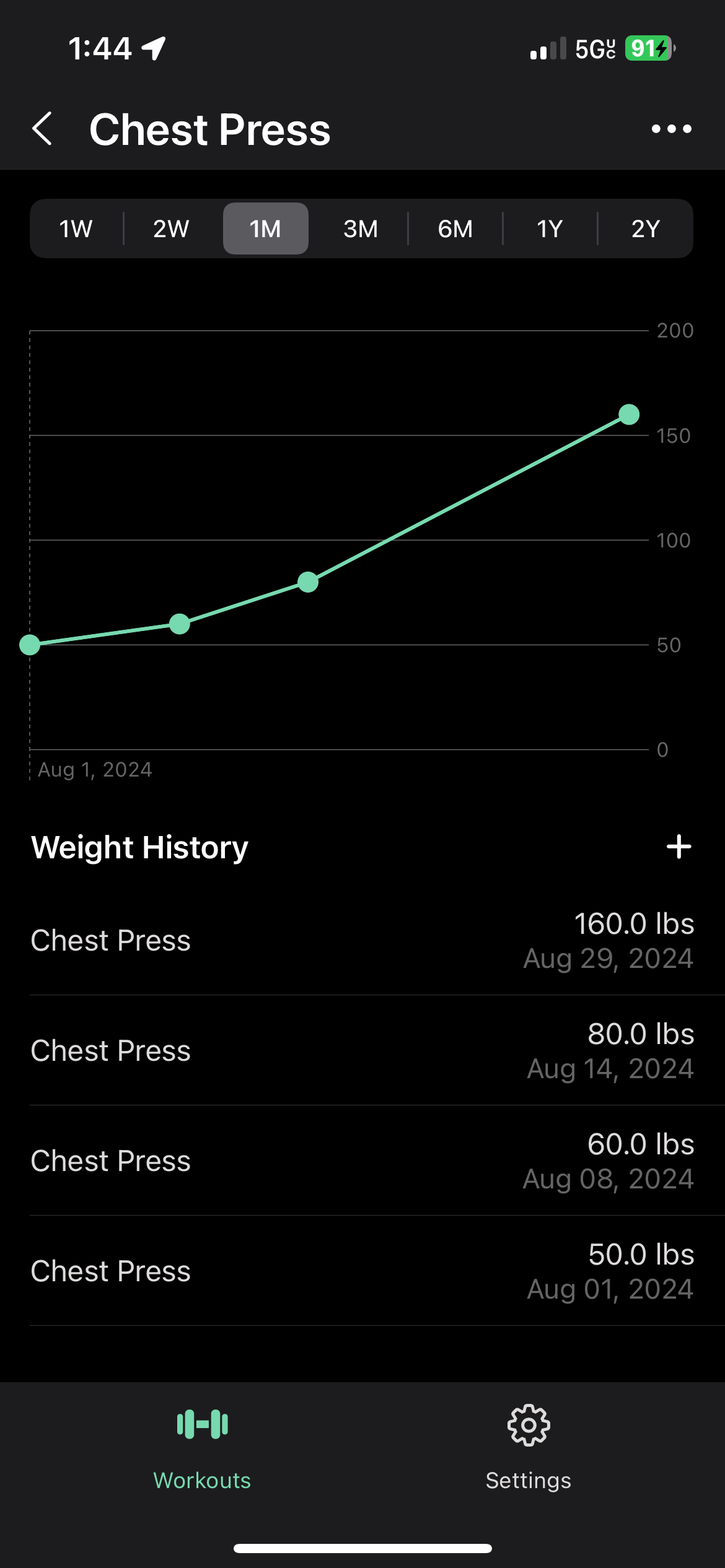Viewport: 725px width, 1568px height.
Task: Switch to the Workouts tab
Action: (202, 1447)
